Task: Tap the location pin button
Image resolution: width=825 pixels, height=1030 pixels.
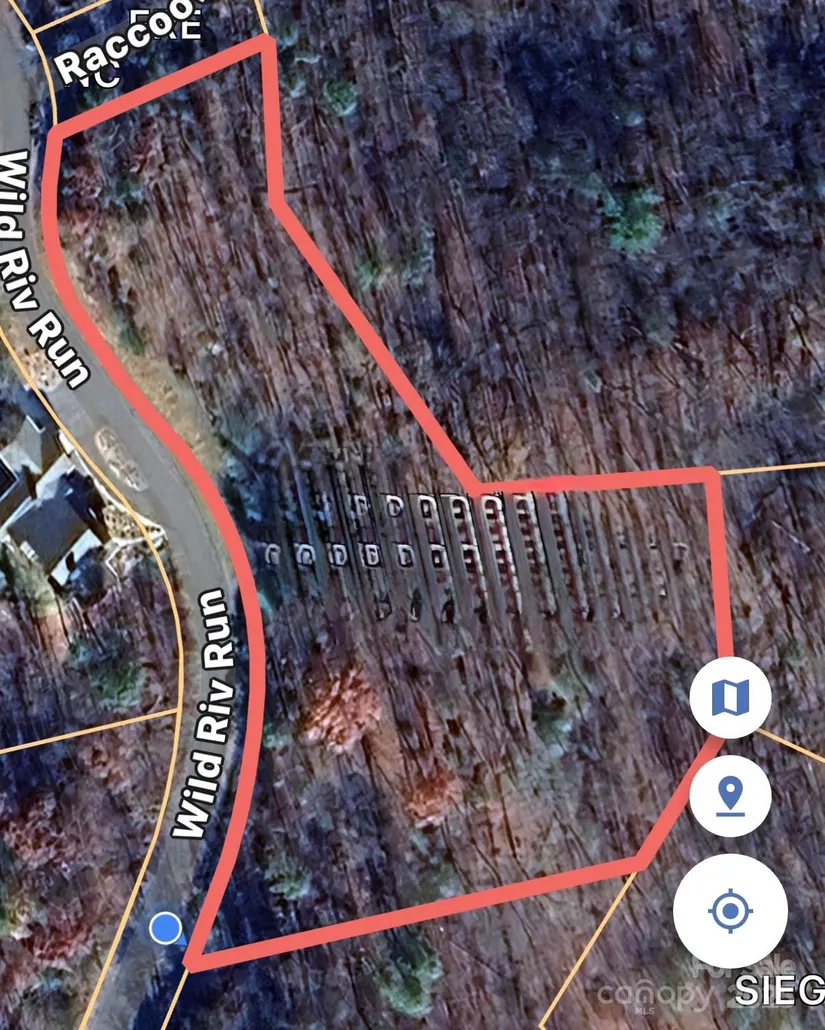Action: tap(730, 796)
